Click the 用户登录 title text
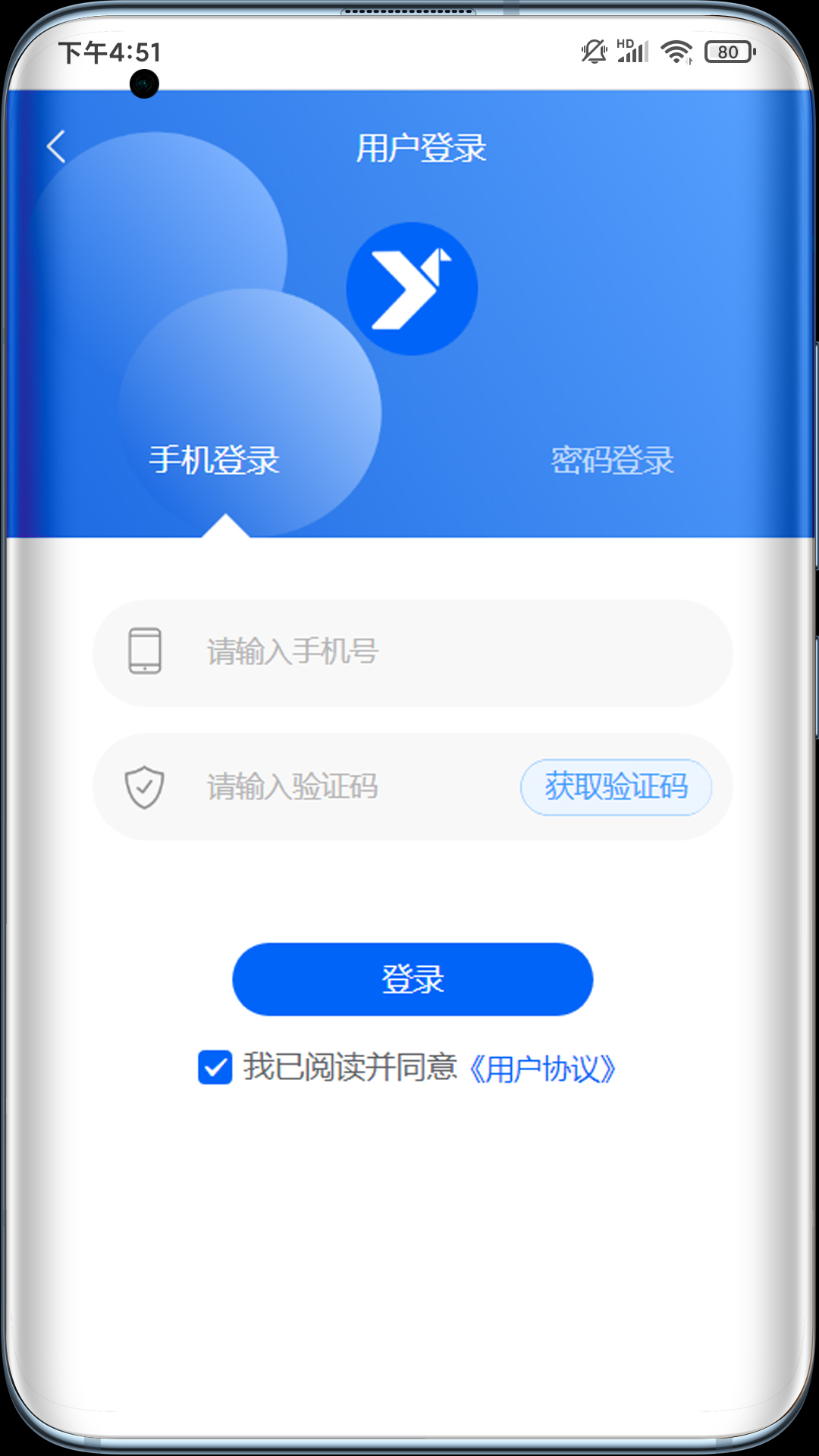Screen dimensions: 819x1456 pyautogui.click(x=422, y=147)
